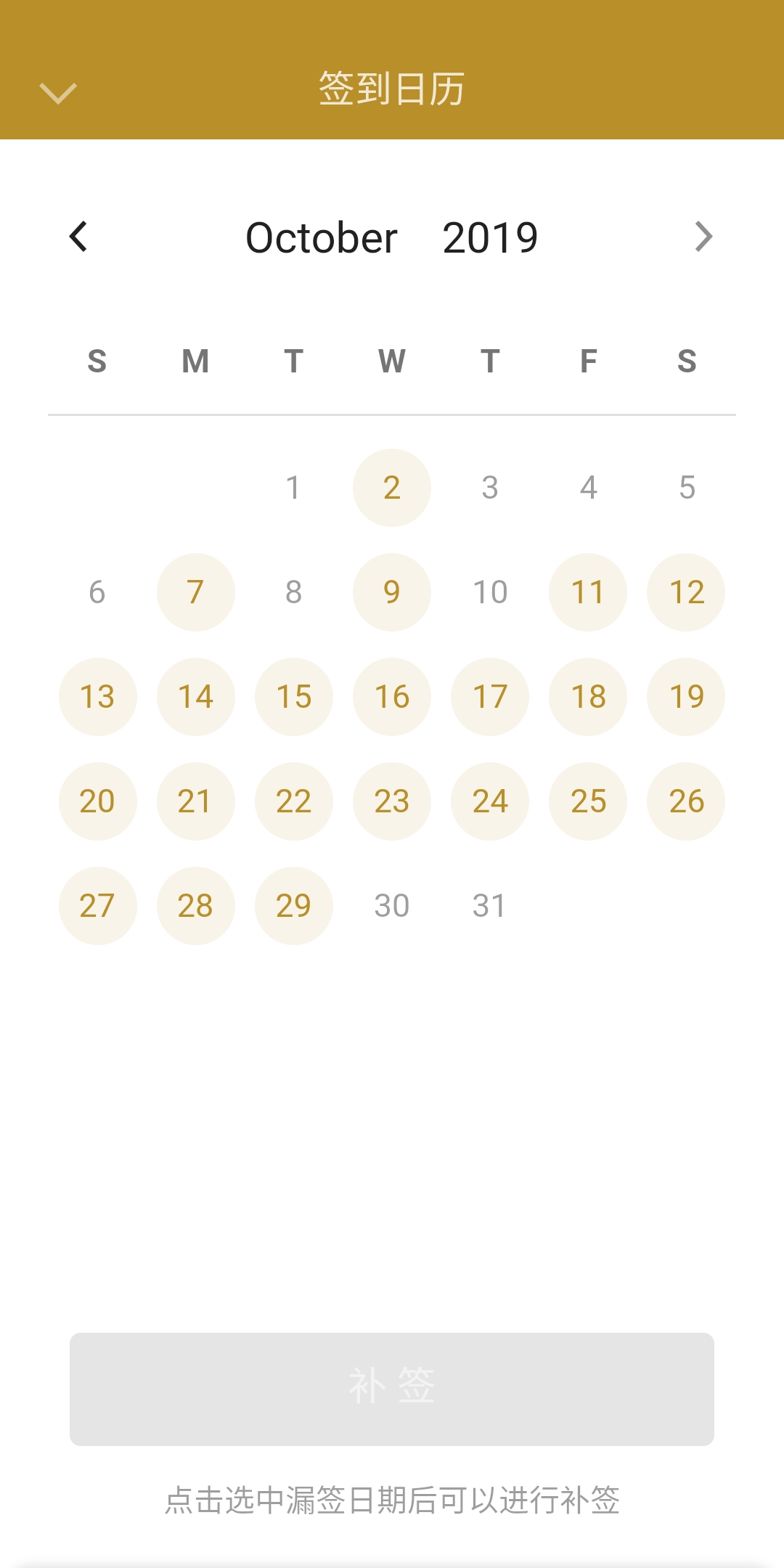
Task: Pick October 10 on the calendar
Action: pos(490,592)
